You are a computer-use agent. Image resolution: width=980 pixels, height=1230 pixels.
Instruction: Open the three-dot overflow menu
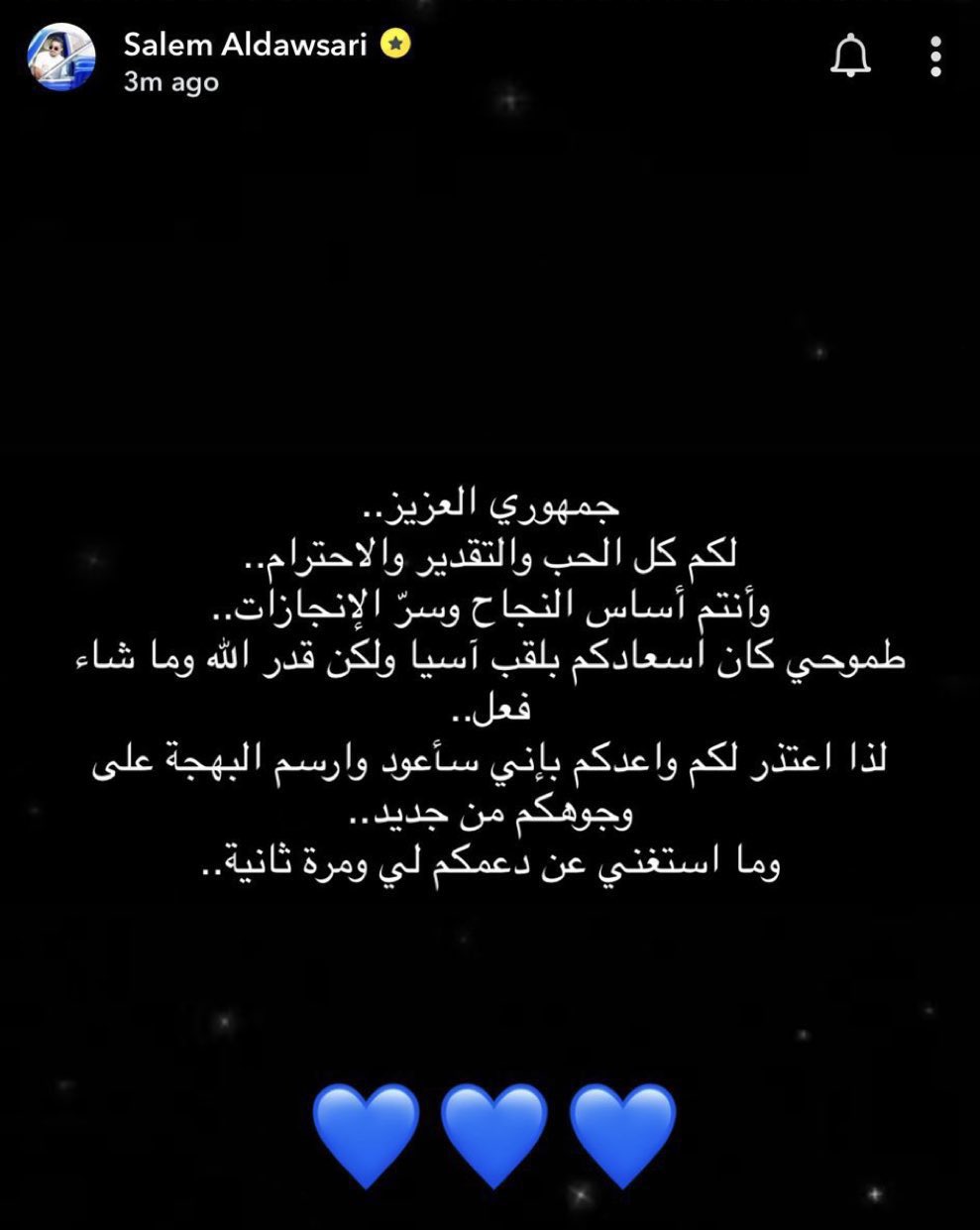click(934, 56)
